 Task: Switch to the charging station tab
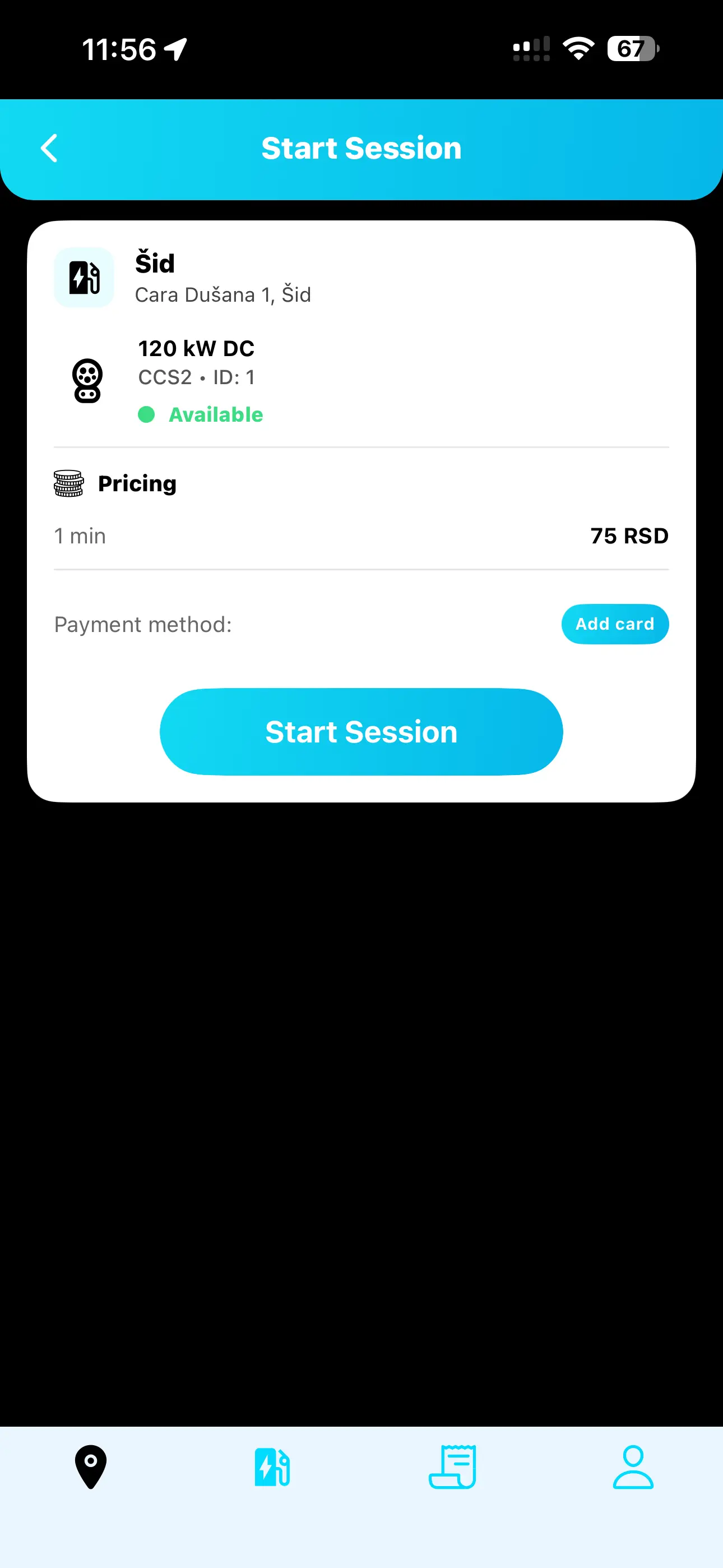pos(271,1467)
